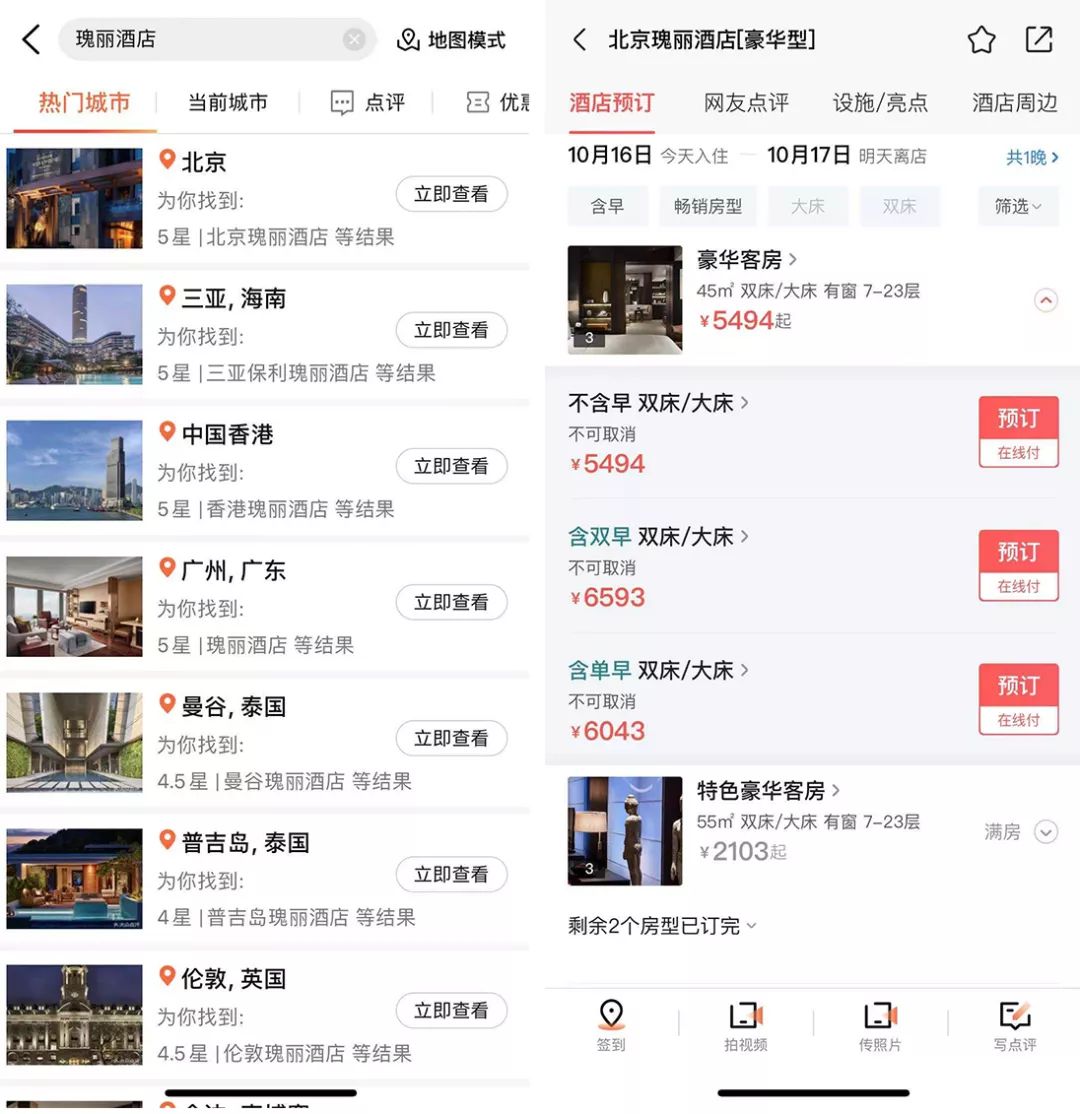The height and width of the screenshot is (1114, 1080).
Task: Expand the 特色豪华客房 room details
Action: (x=1046, y=831)
